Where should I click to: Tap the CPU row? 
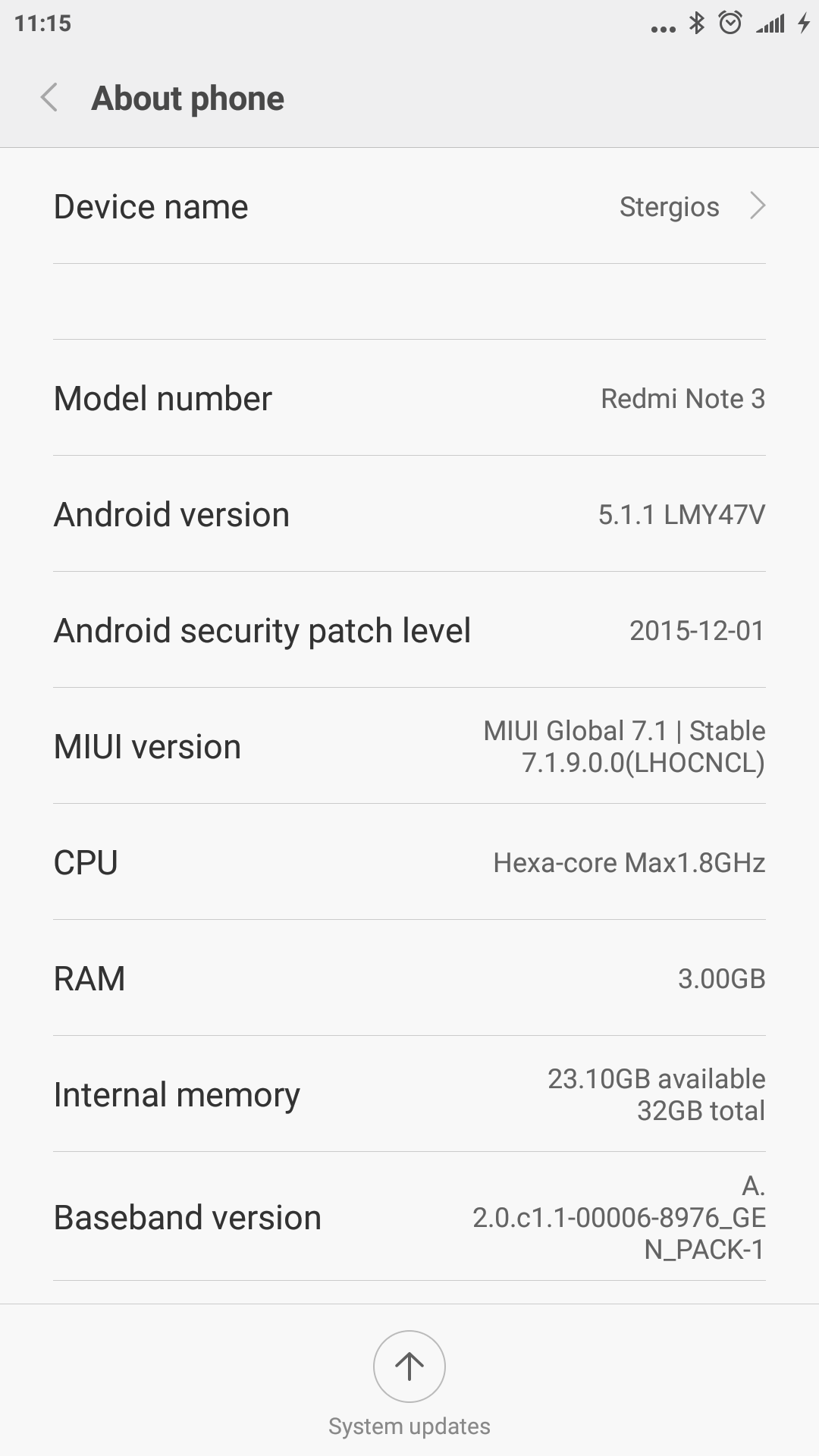coord(409,862)
